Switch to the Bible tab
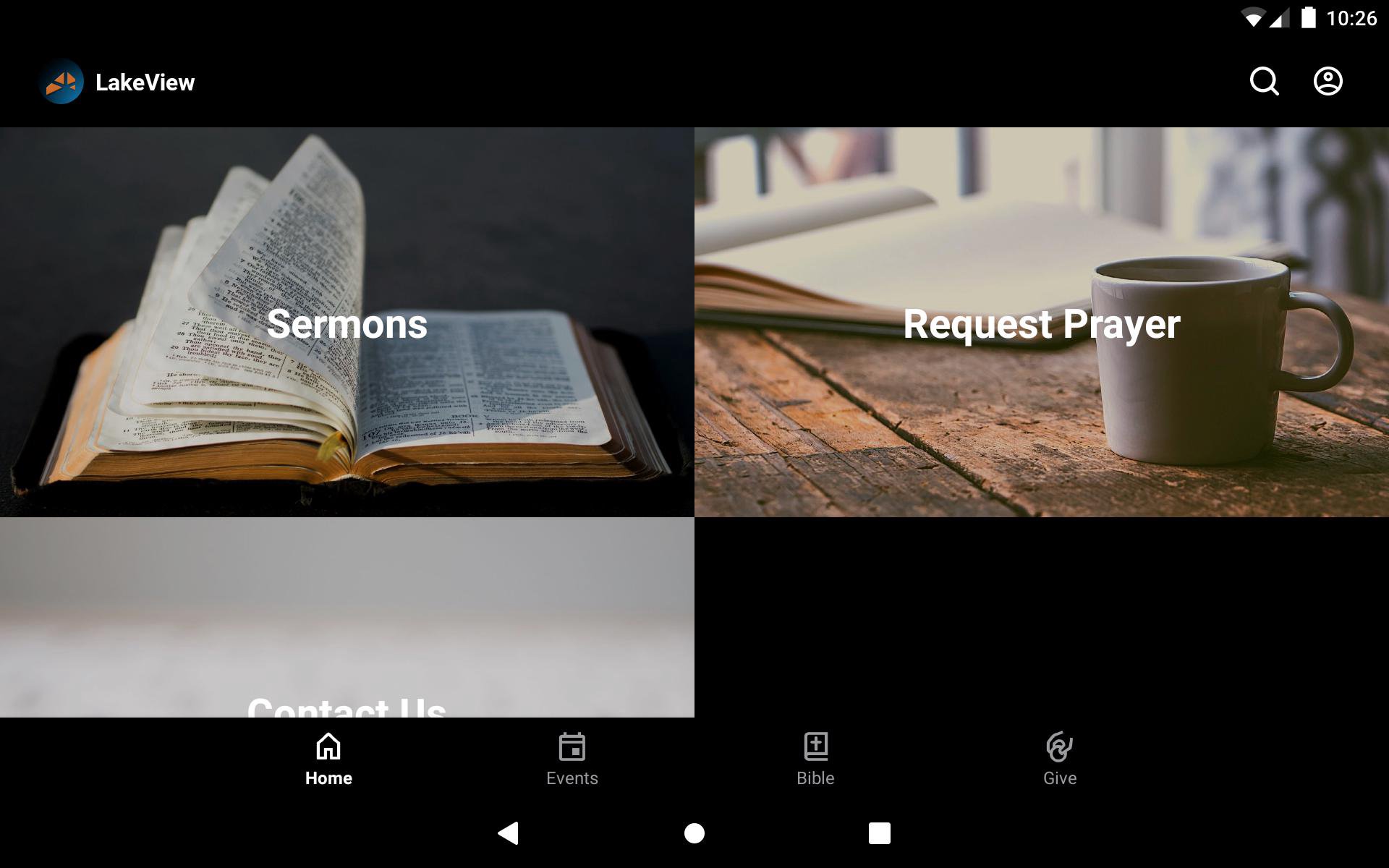The image size is (1389, 868). coord(815,758)
